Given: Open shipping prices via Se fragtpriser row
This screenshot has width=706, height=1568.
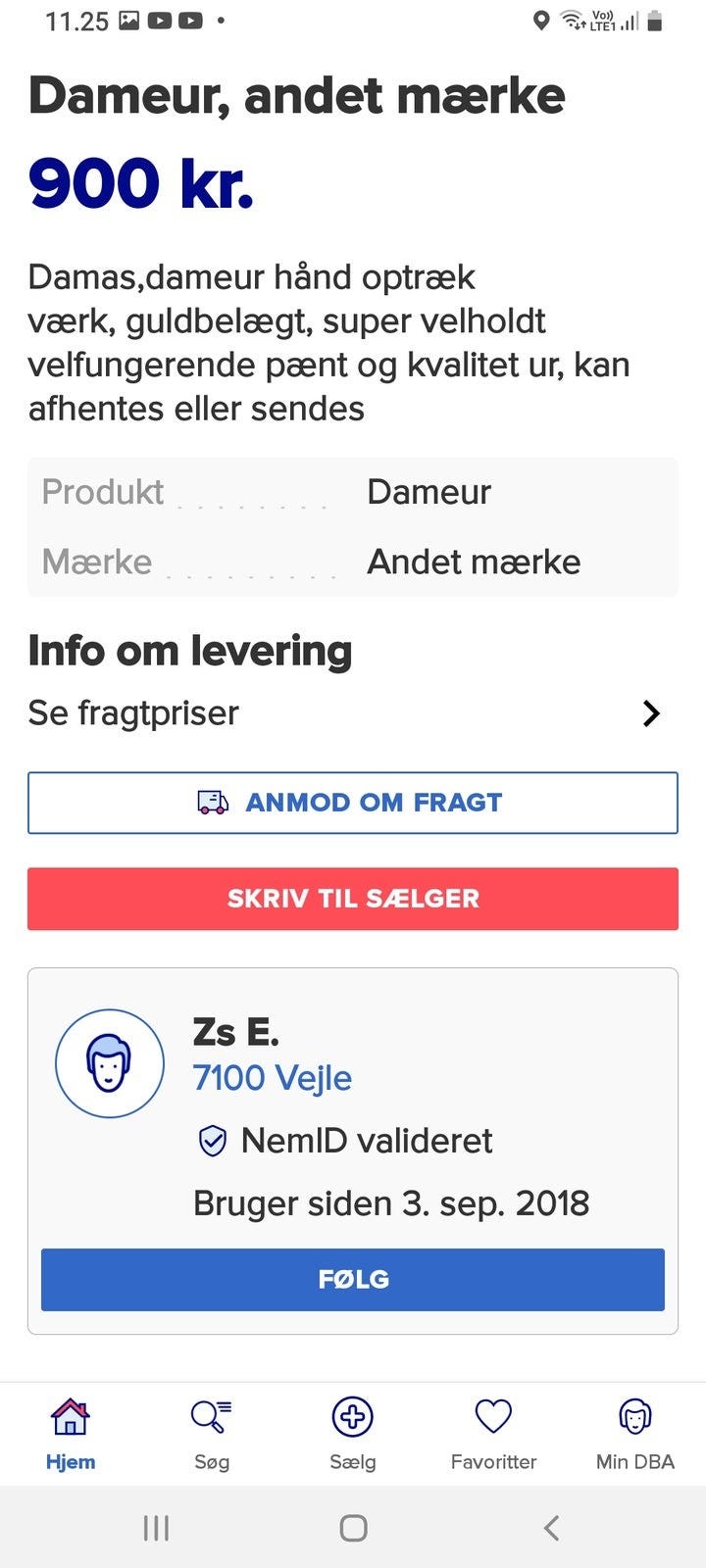Looking at the screenshot, I should [132, 713].
